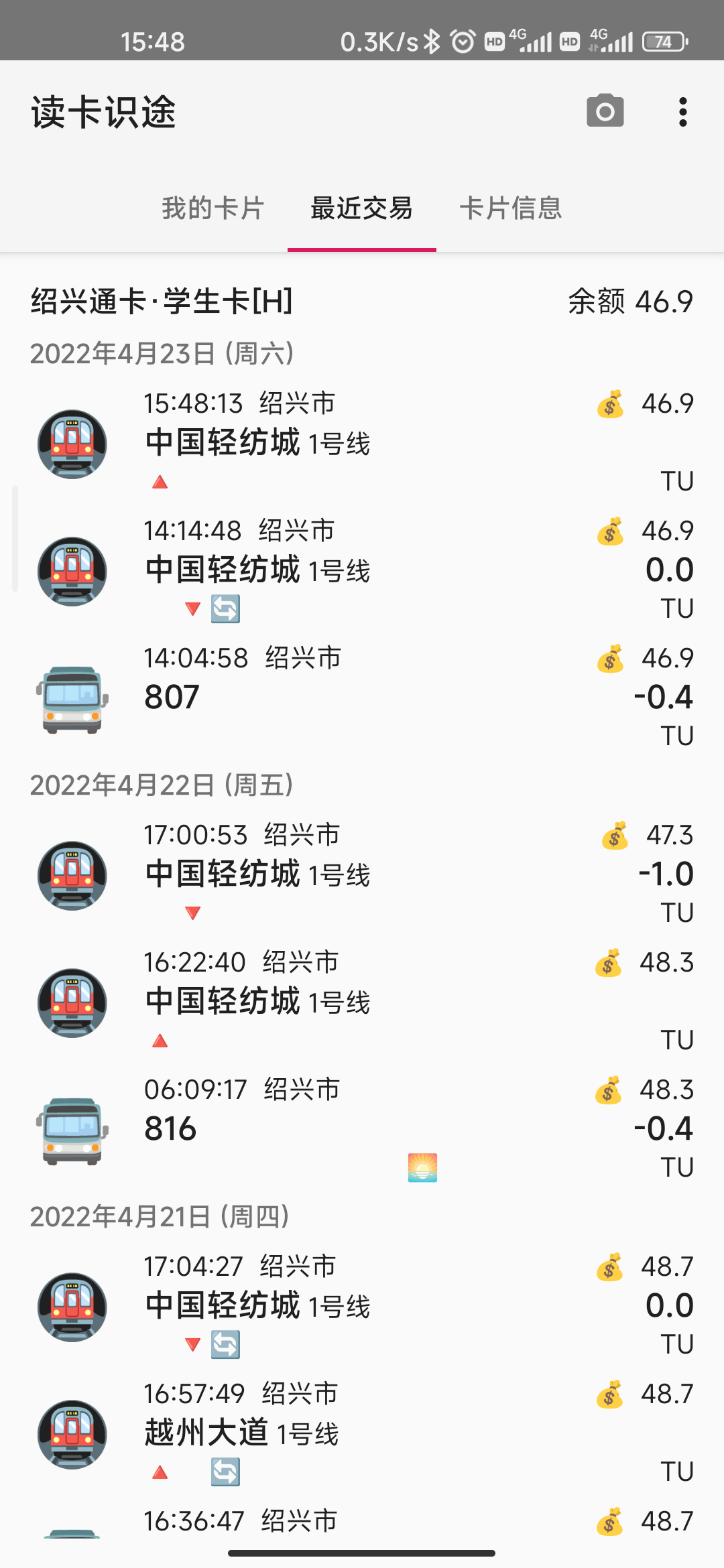Open the bus 816 transaction
This screenshot has width=724, height=1568.
click(362, 1129)
